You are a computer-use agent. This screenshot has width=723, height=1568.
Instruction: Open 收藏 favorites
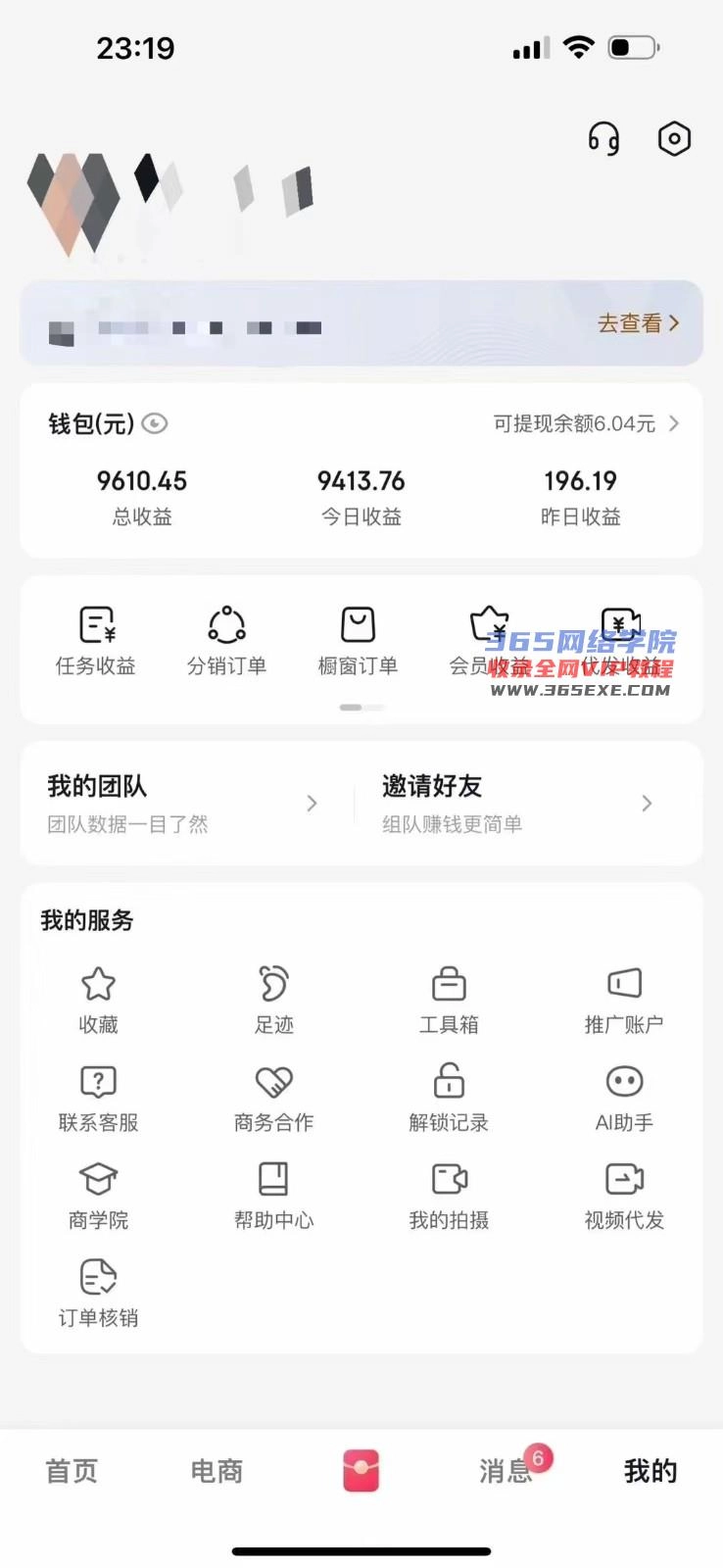[x=98, y=1000]
